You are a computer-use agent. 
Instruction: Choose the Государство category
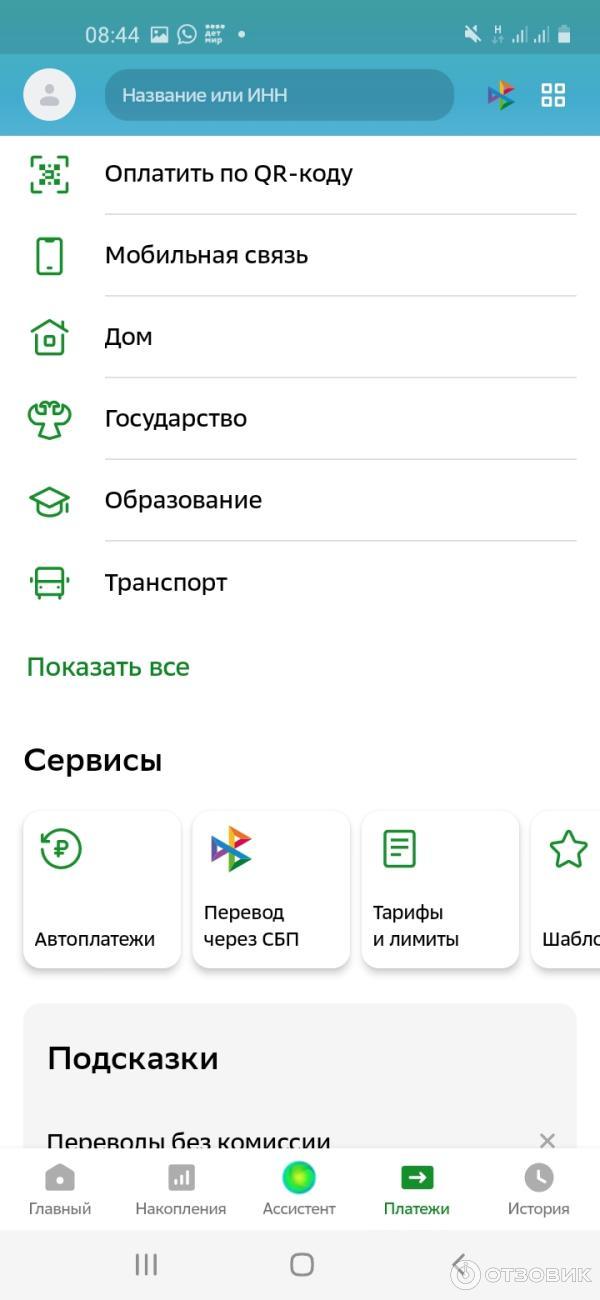(x=176, y=419)
